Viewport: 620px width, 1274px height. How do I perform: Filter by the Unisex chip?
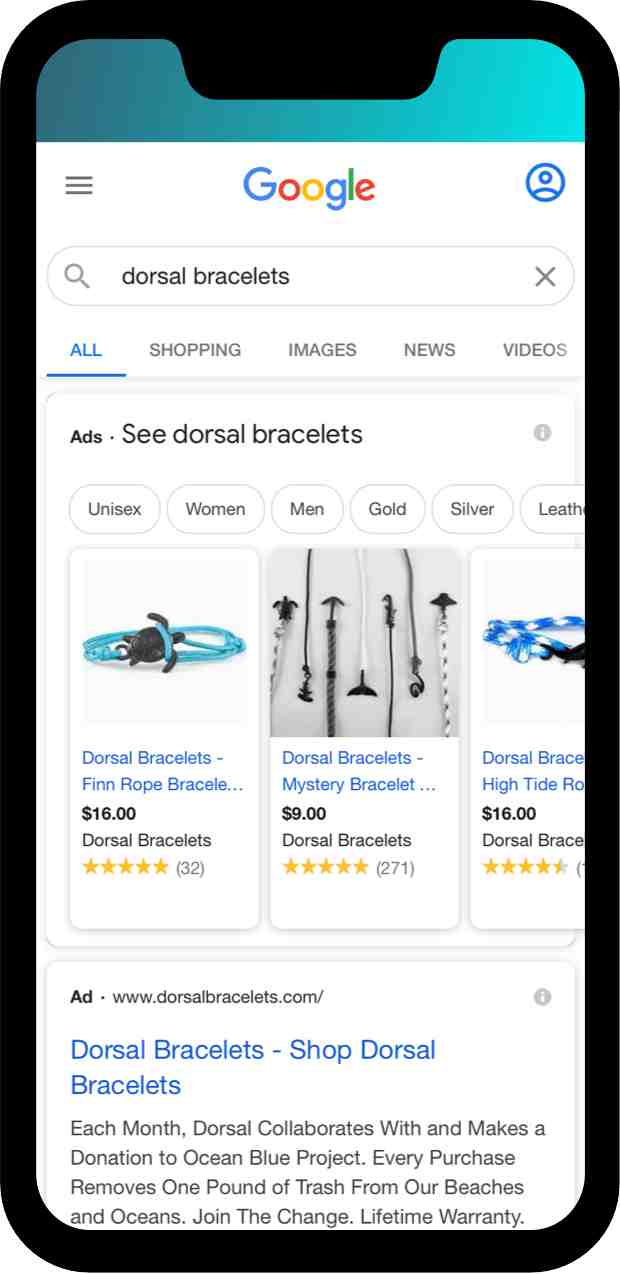[x=115, y=509]
